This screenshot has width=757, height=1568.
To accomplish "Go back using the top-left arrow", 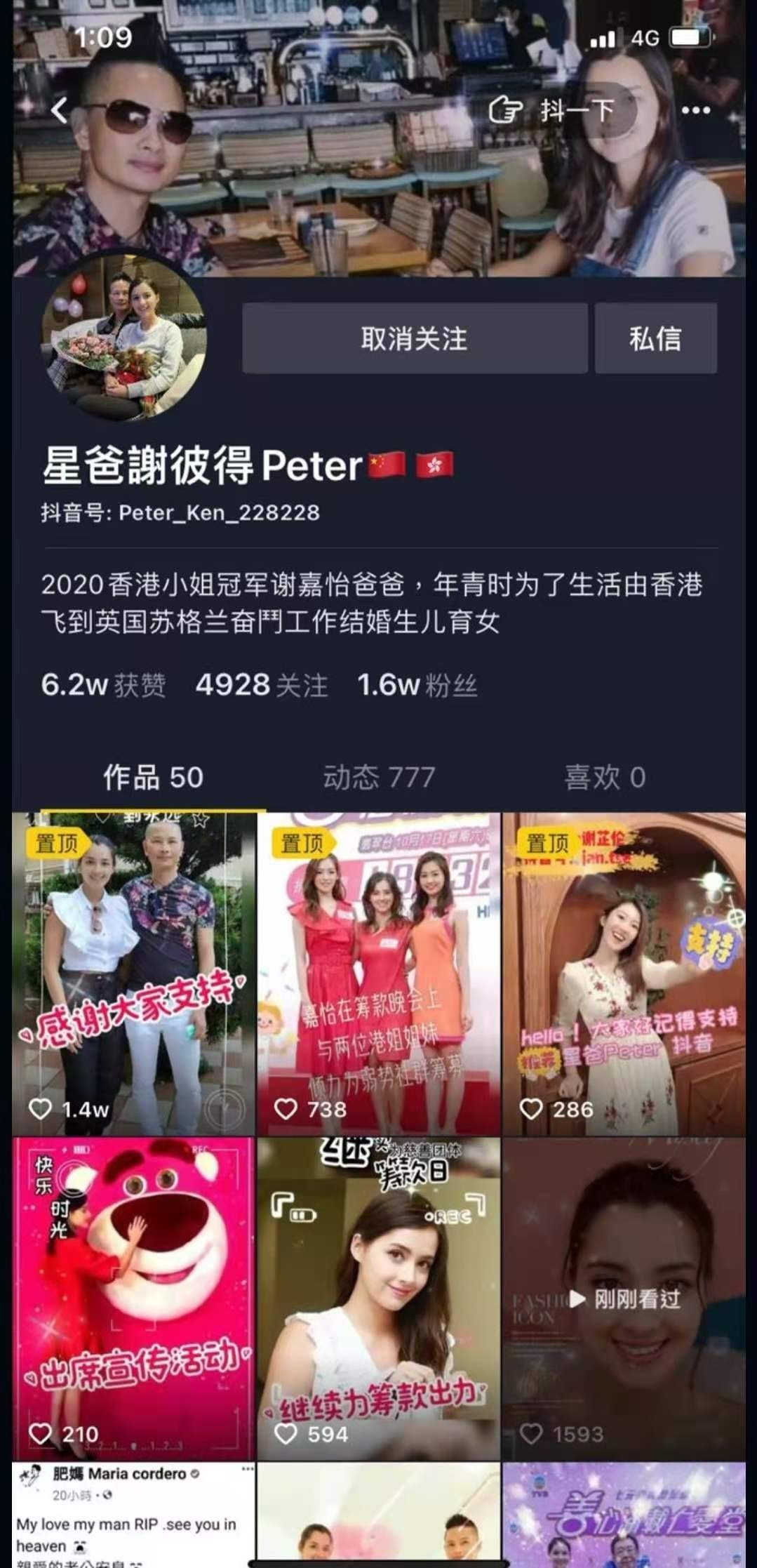I will 60,110.
